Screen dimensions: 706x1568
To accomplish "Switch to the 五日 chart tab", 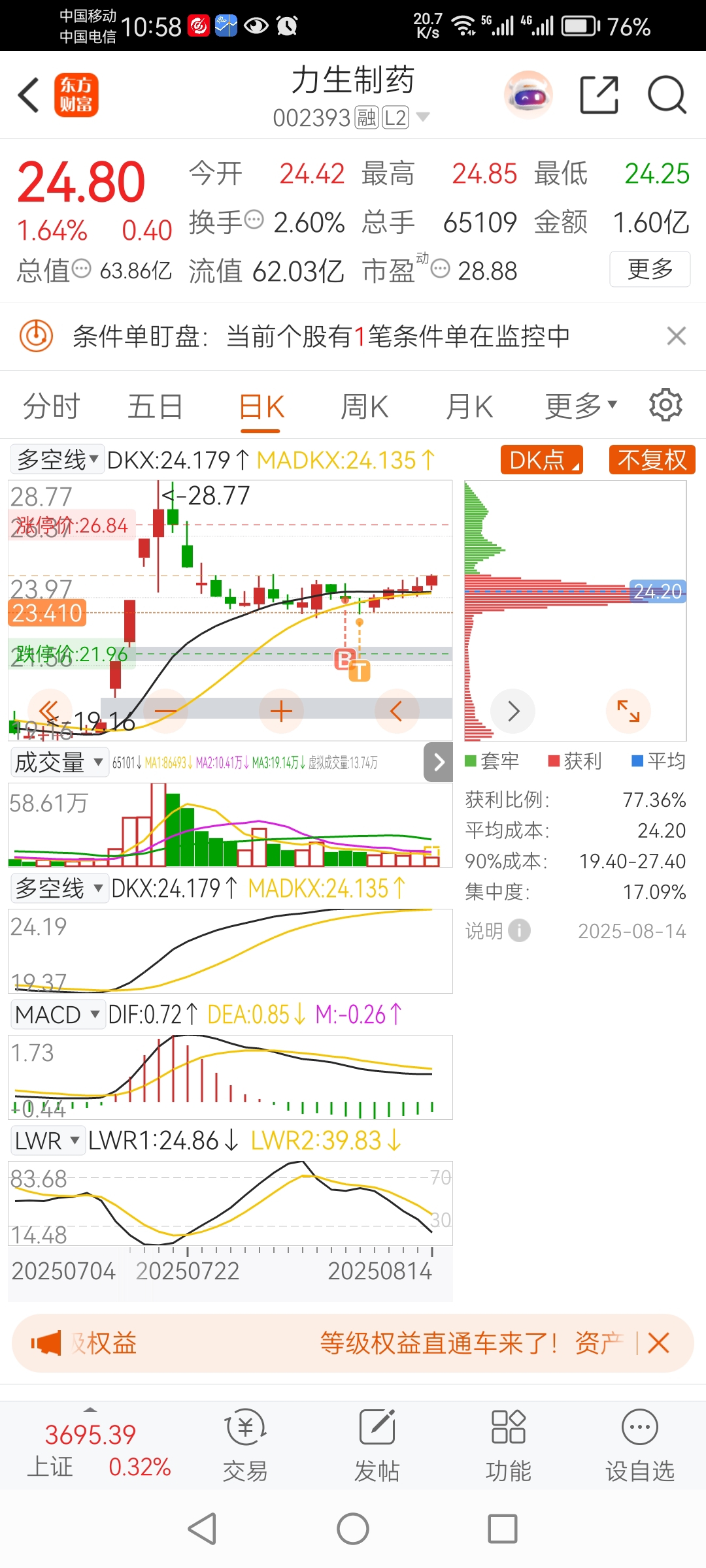I will [x=155, y=407].
